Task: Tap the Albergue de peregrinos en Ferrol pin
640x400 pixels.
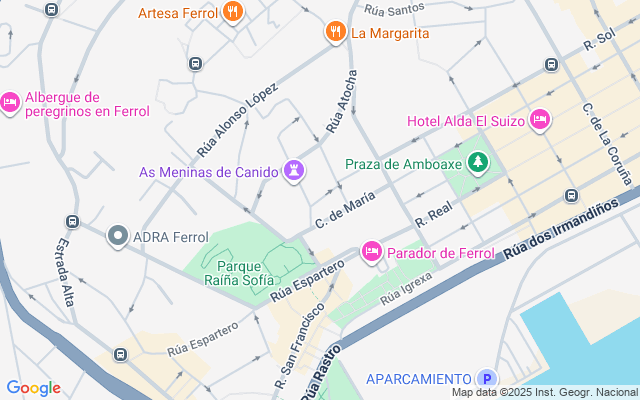Action: tap(10, 103)
